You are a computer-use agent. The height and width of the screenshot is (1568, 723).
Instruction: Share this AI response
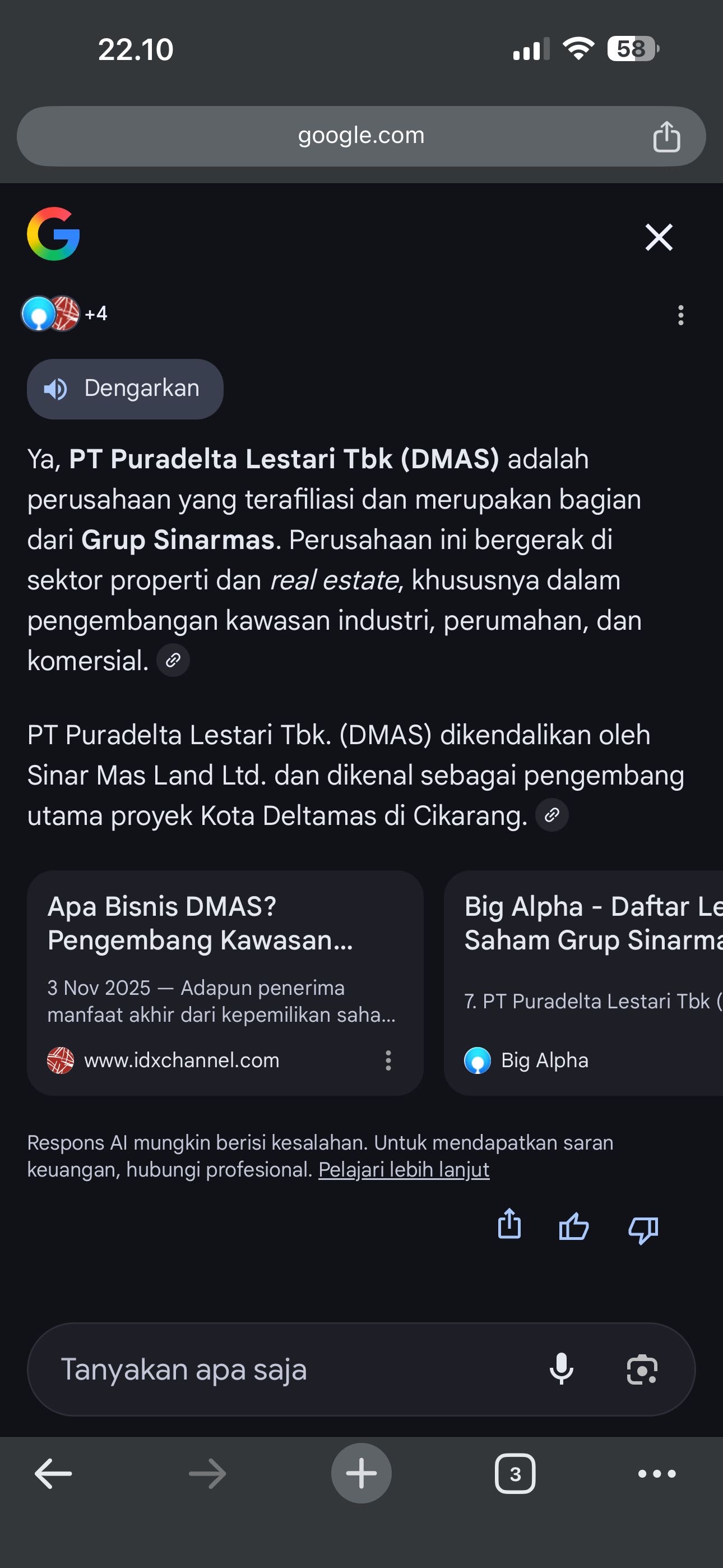(509, 1224)
